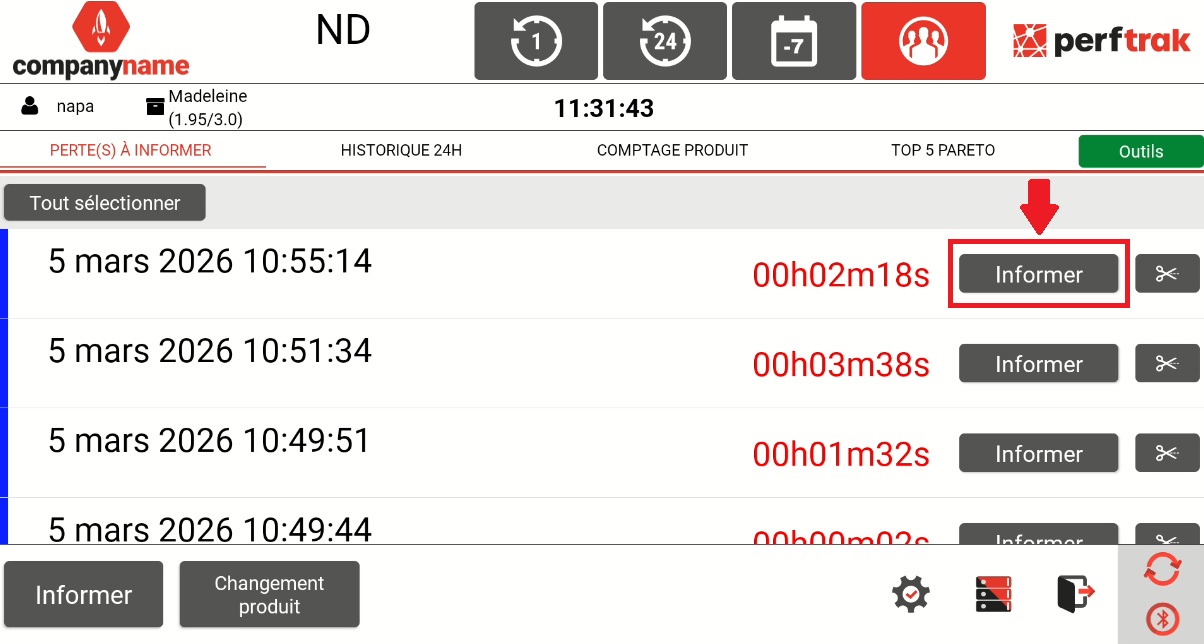Switch to the Top 5 Pareto tab
This screenshot has width=1204, height=644.
[x=943, y=151]
